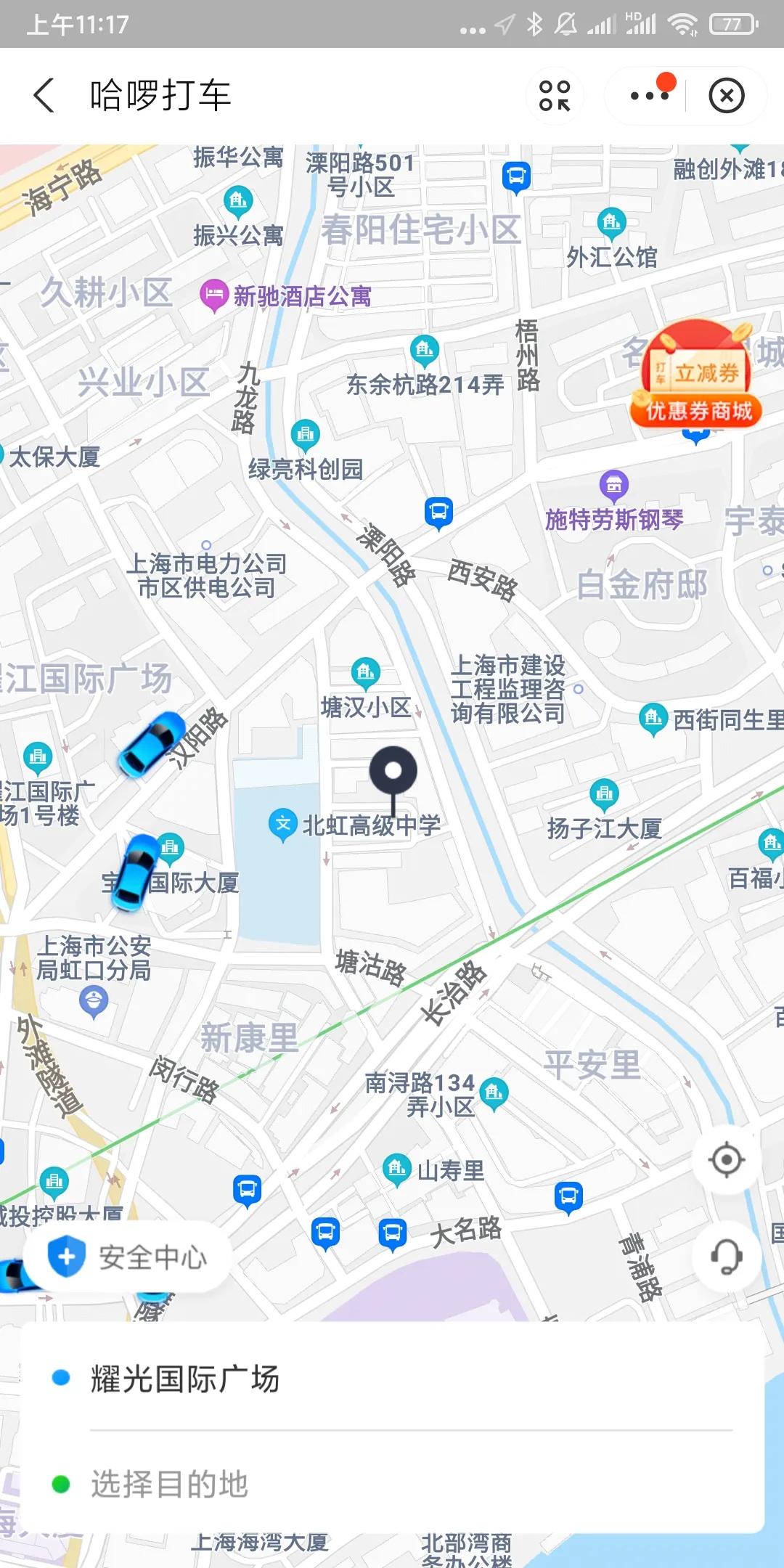Tap the 北虹高级中学 school marker
Viewport: 784px width, 1568px height.
[284, 824]
